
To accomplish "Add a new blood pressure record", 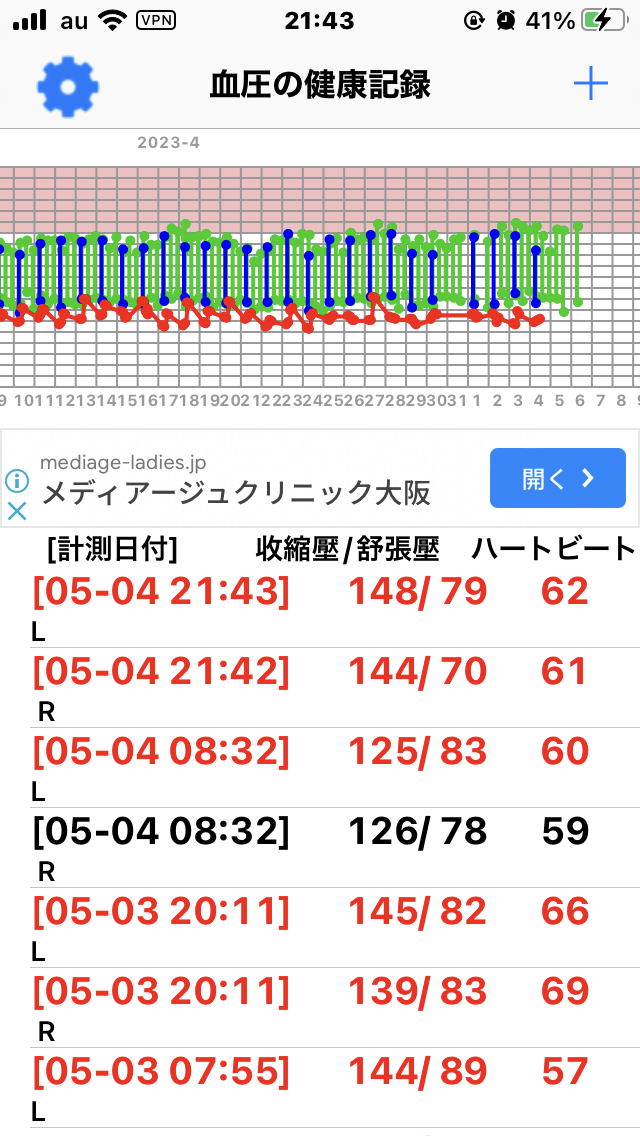I will [x=591, y=85].
